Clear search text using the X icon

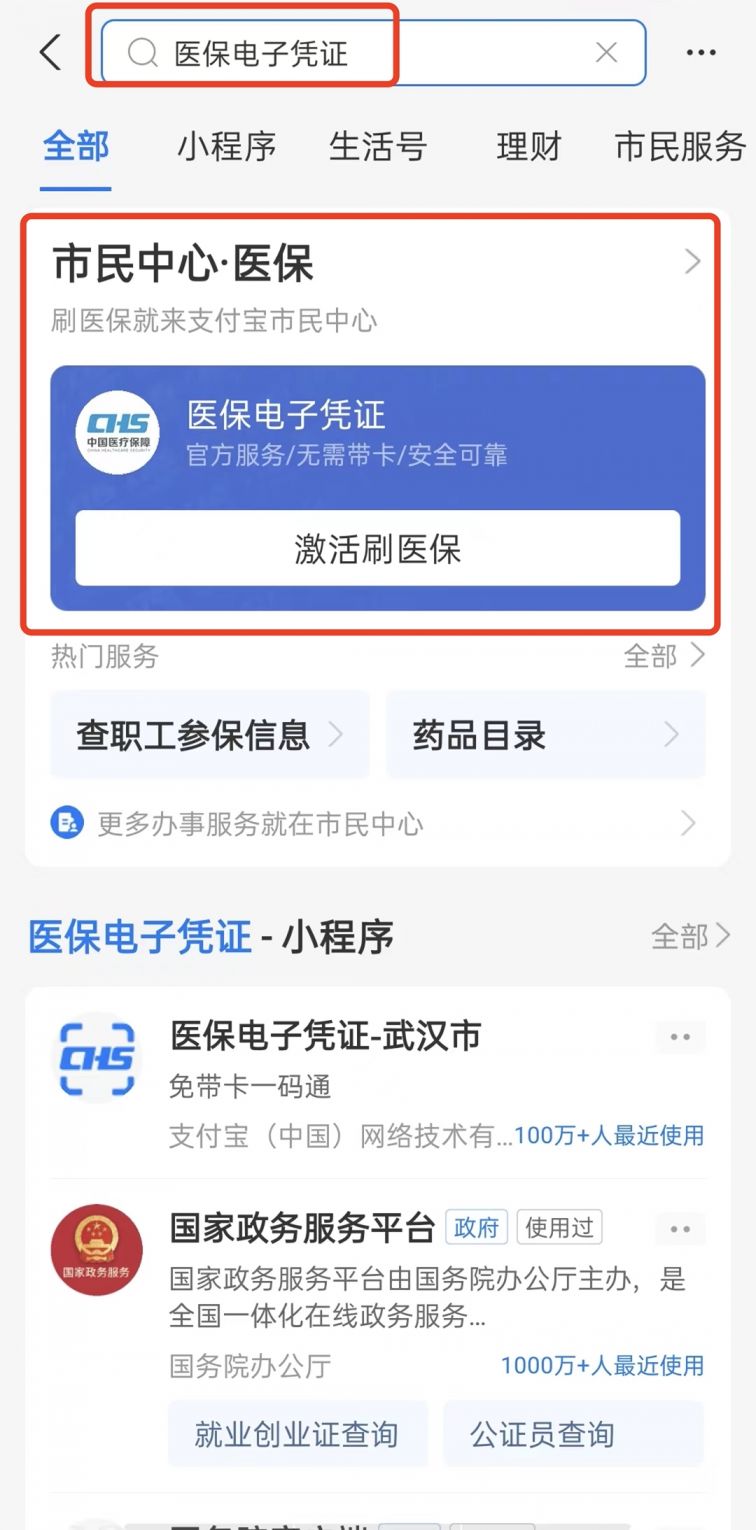point(607,51)
